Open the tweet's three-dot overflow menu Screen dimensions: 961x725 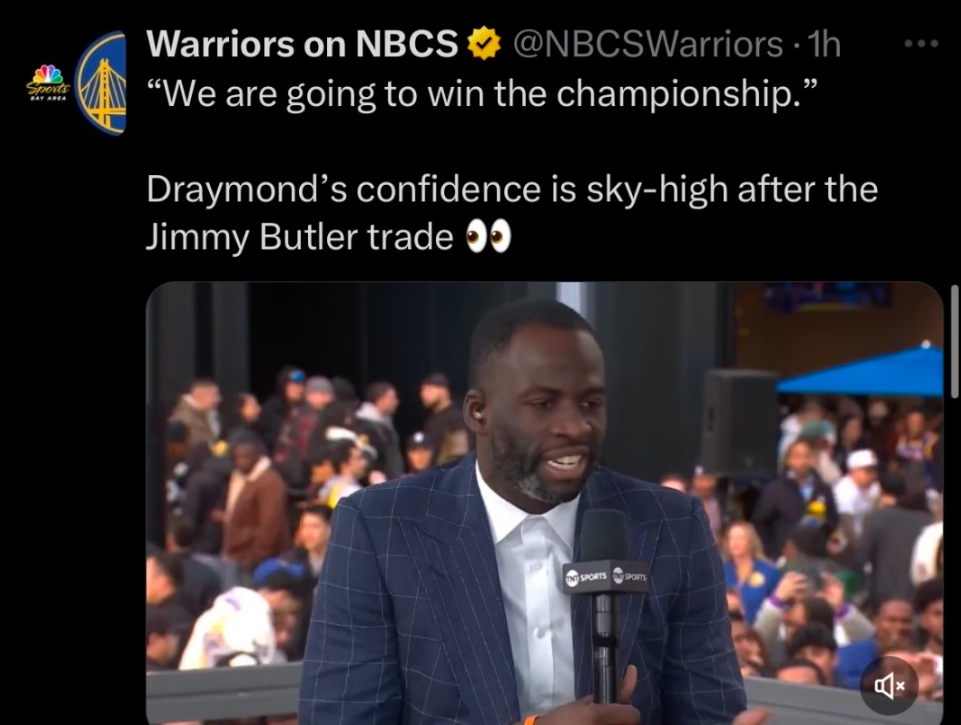pyautogui.click(x=920, y=44)
